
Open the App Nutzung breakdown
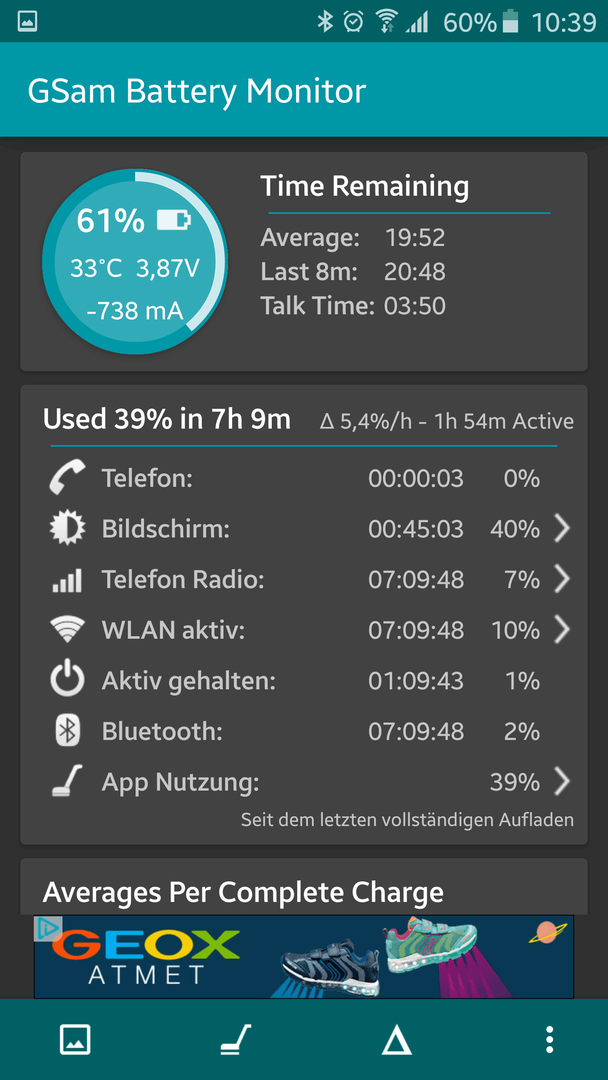point(304,782)
